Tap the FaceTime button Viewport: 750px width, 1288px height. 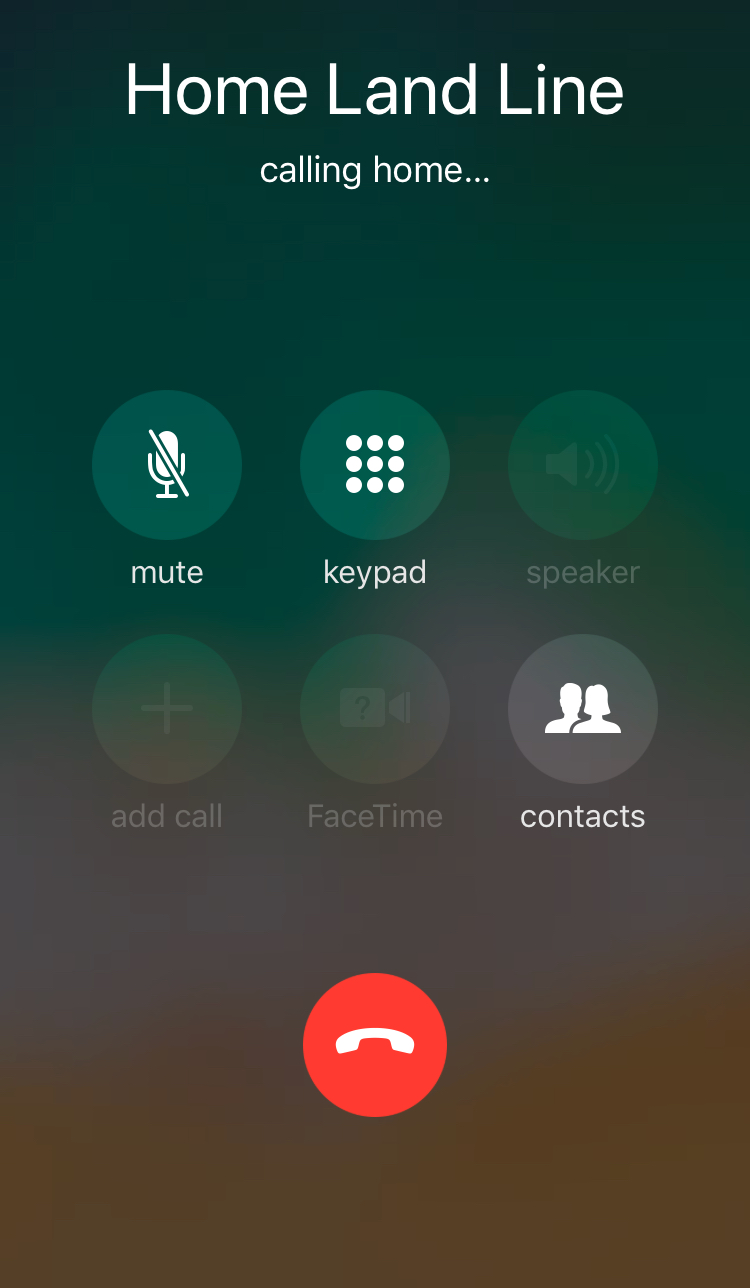click(x=375, y=708)
